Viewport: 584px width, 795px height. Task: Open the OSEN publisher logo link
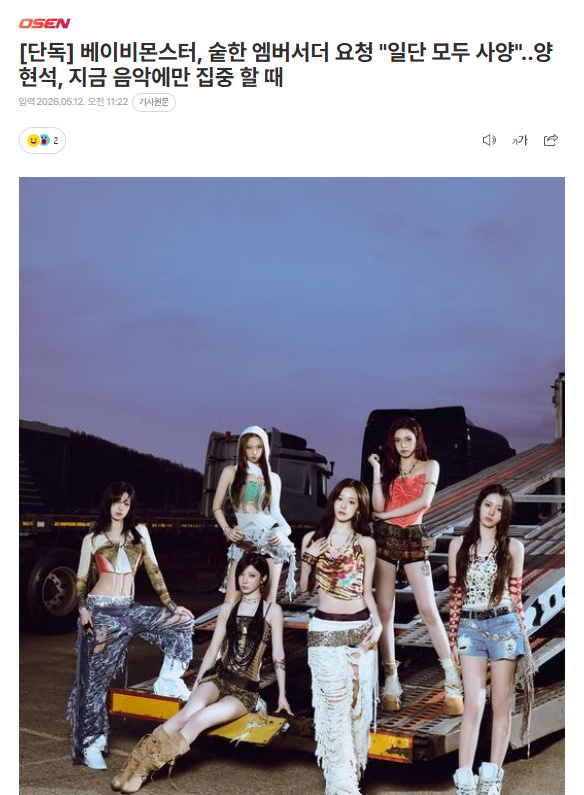tap(45, 23)
